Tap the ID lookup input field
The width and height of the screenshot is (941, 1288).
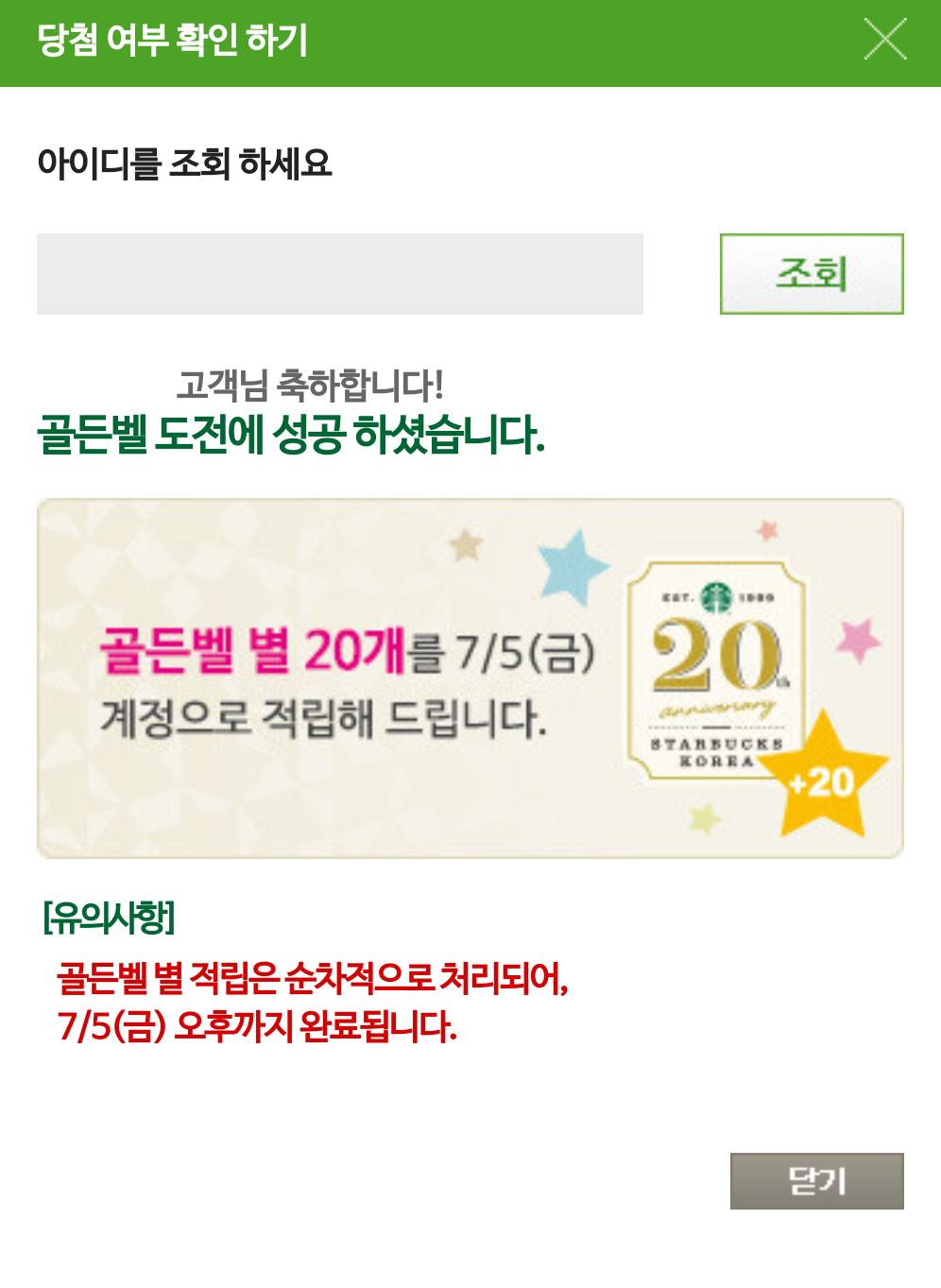coord(340,274)
